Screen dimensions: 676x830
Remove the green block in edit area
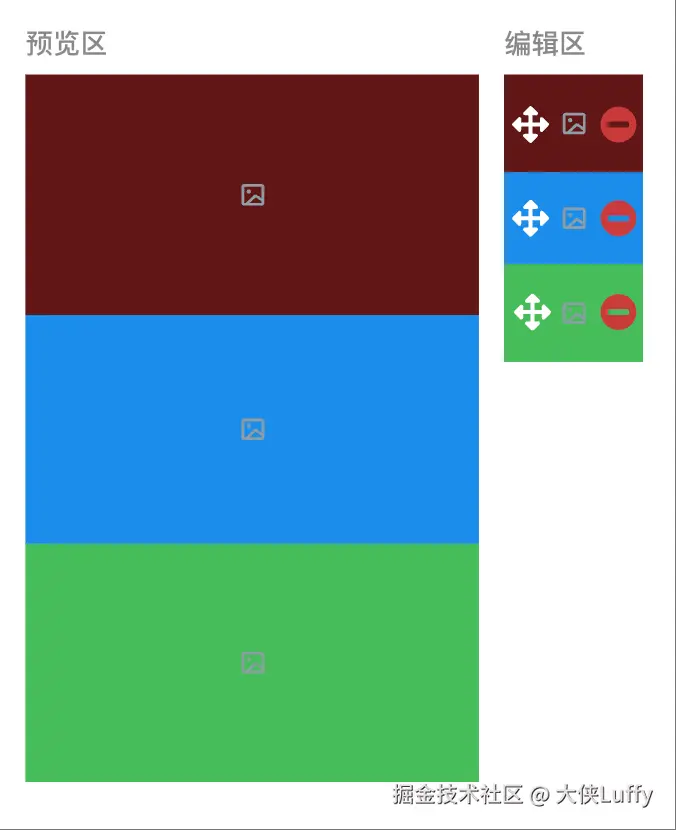point(618,312)
